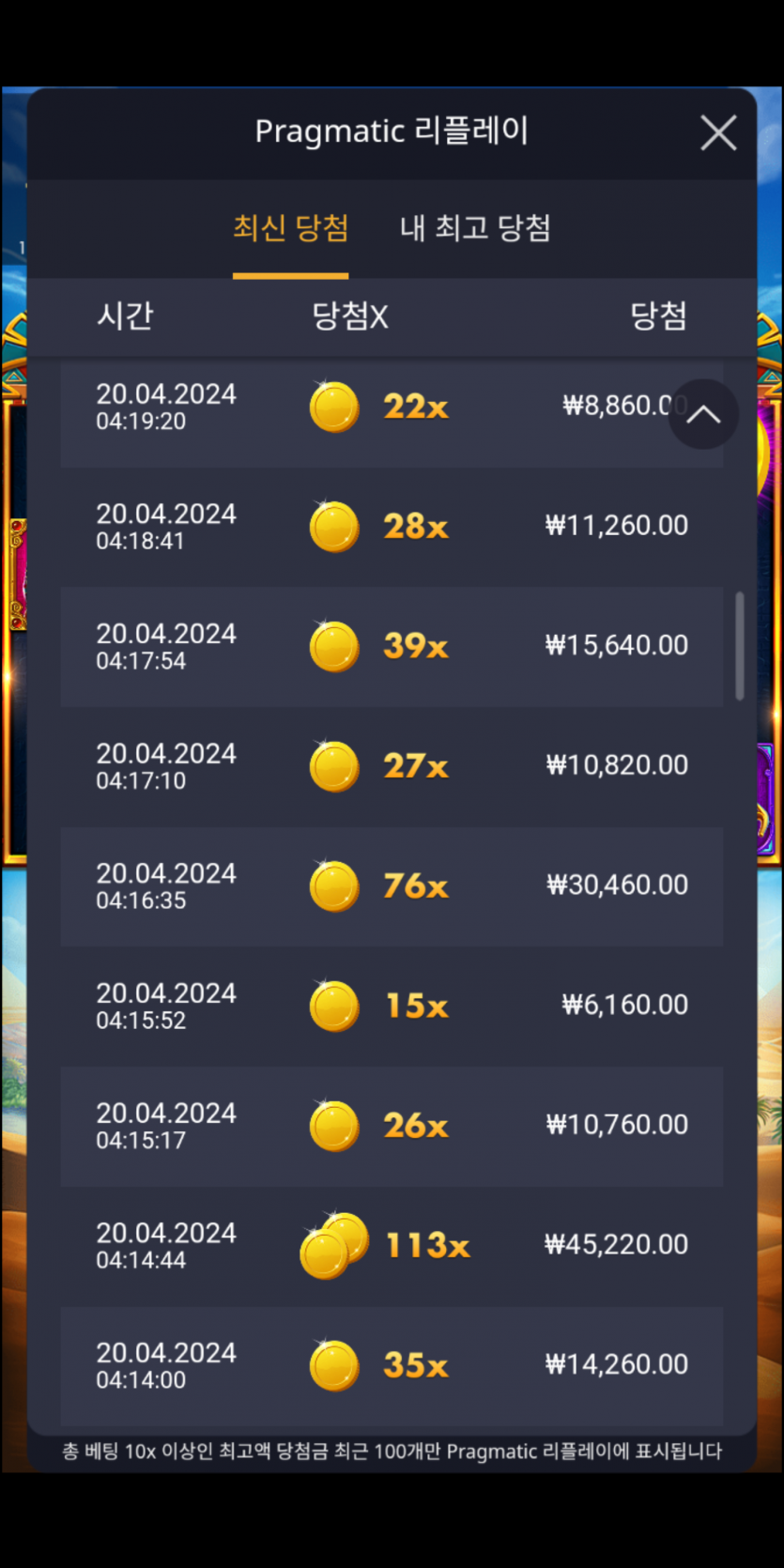Tap the scroll-to-top arrow button

coord(703,414)
